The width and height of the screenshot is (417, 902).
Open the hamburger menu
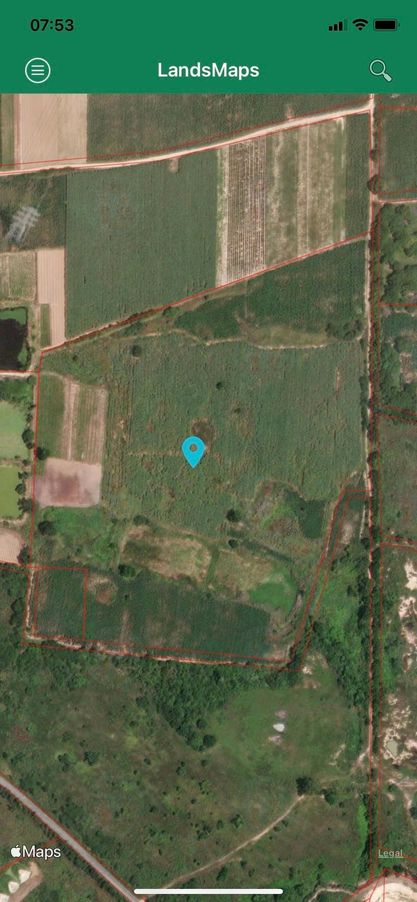coord(37,70)
